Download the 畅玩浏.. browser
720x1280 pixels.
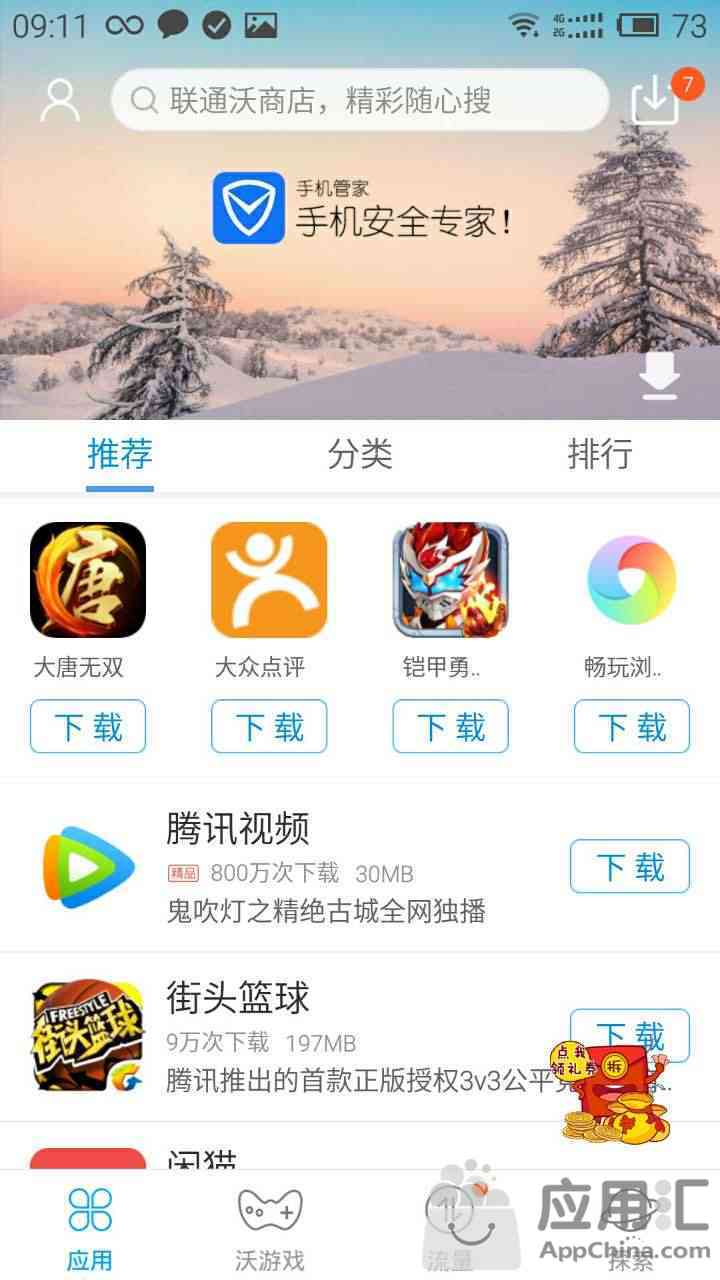(631, 726)
